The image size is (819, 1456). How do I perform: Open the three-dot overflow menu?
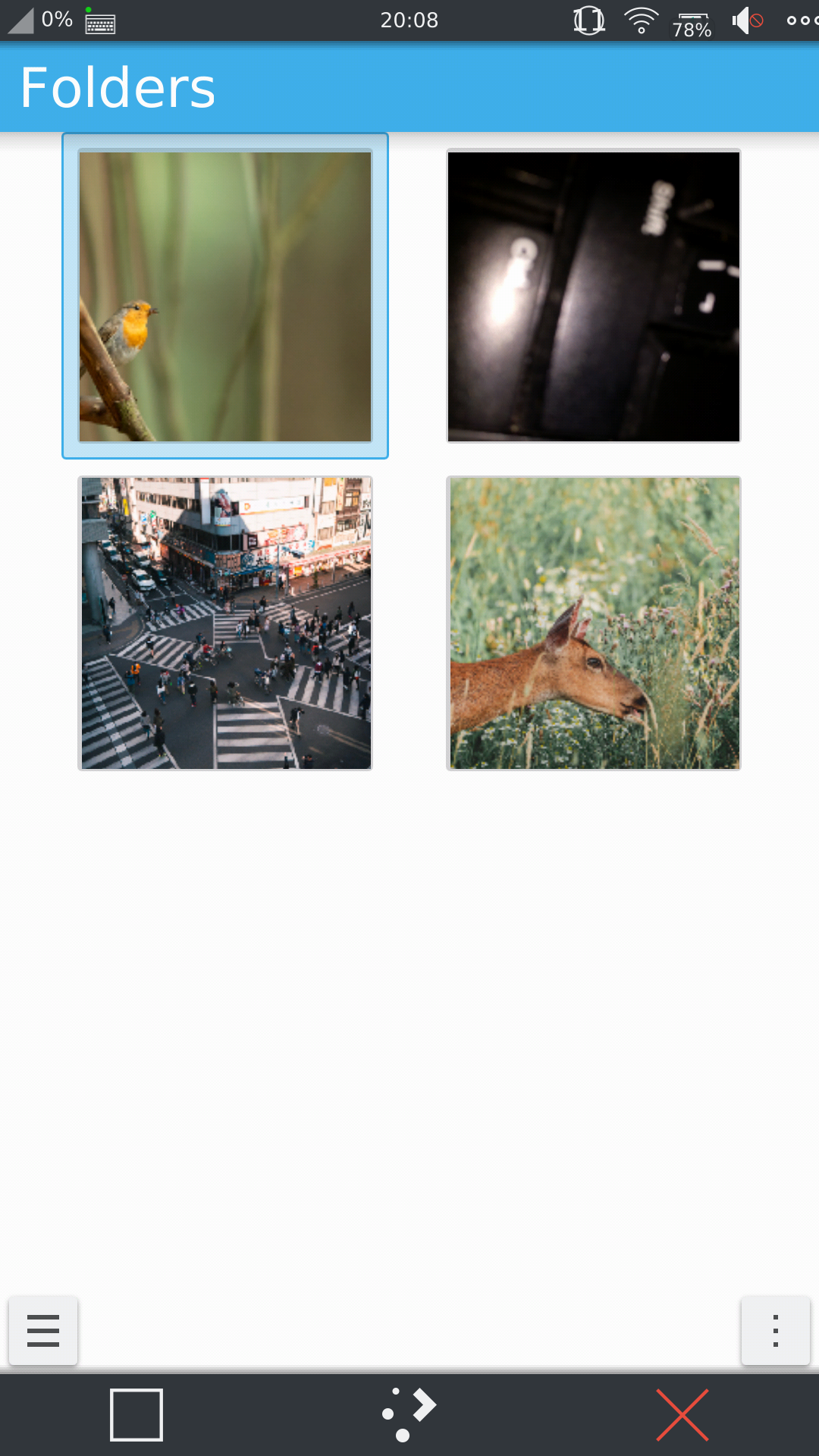(x=776, y=1331)
